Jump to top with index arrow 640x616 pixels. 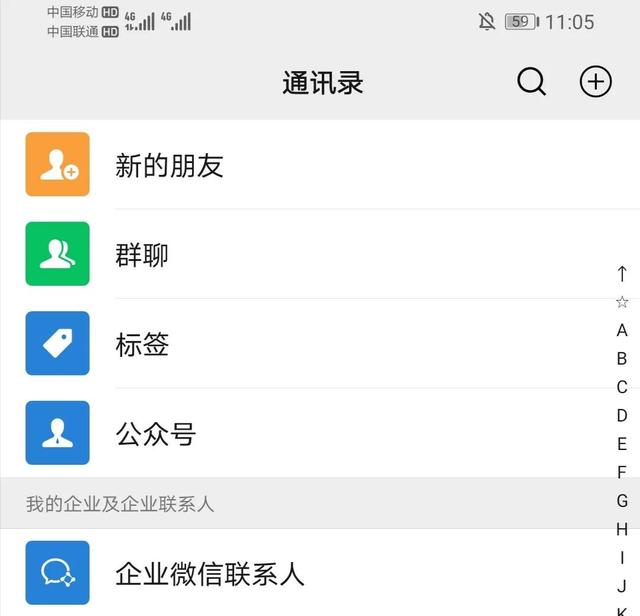[622, 274]
